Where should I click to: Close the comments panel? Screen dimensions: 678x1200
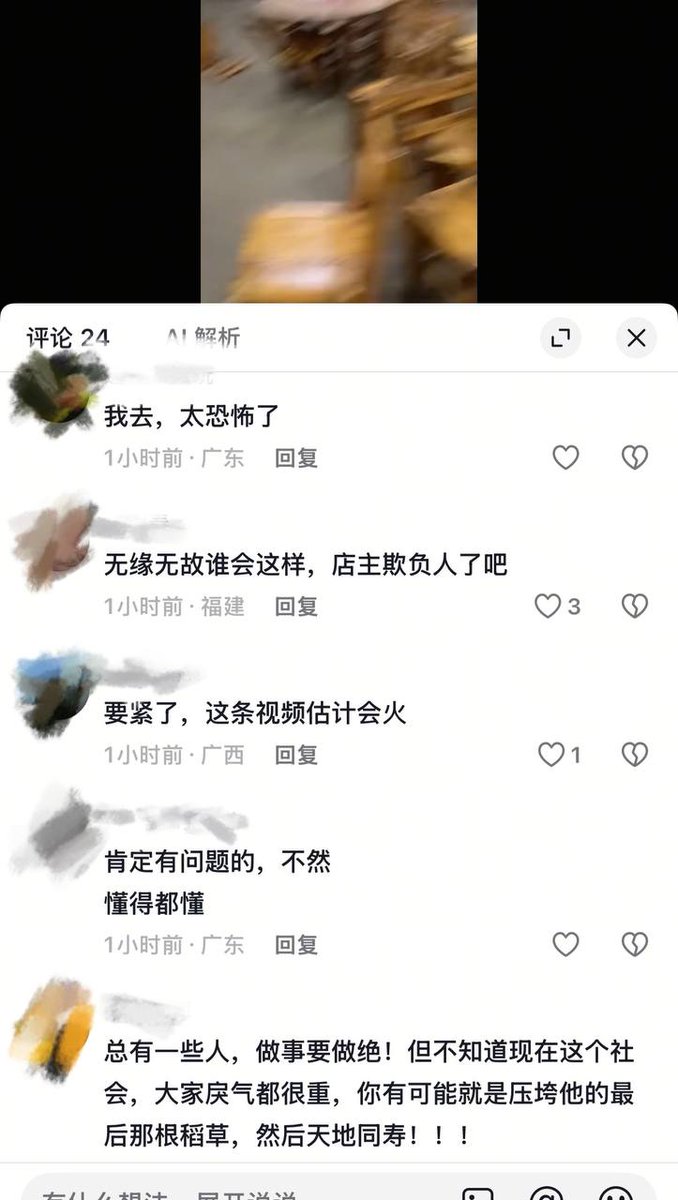pyautogui.click(x=636, y=338)
